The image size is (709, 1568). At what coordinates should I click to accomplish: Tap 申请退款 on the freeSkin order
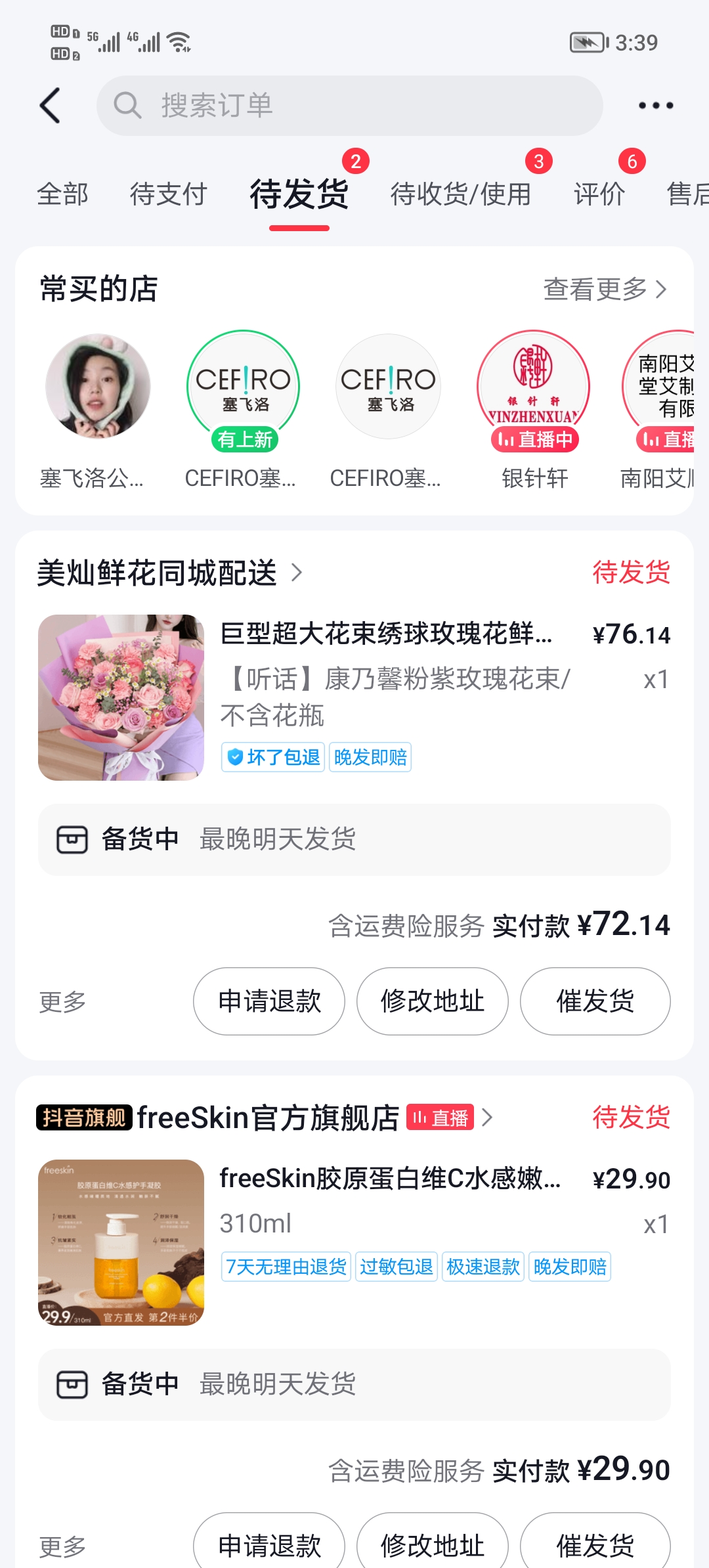pos(269,1546)
